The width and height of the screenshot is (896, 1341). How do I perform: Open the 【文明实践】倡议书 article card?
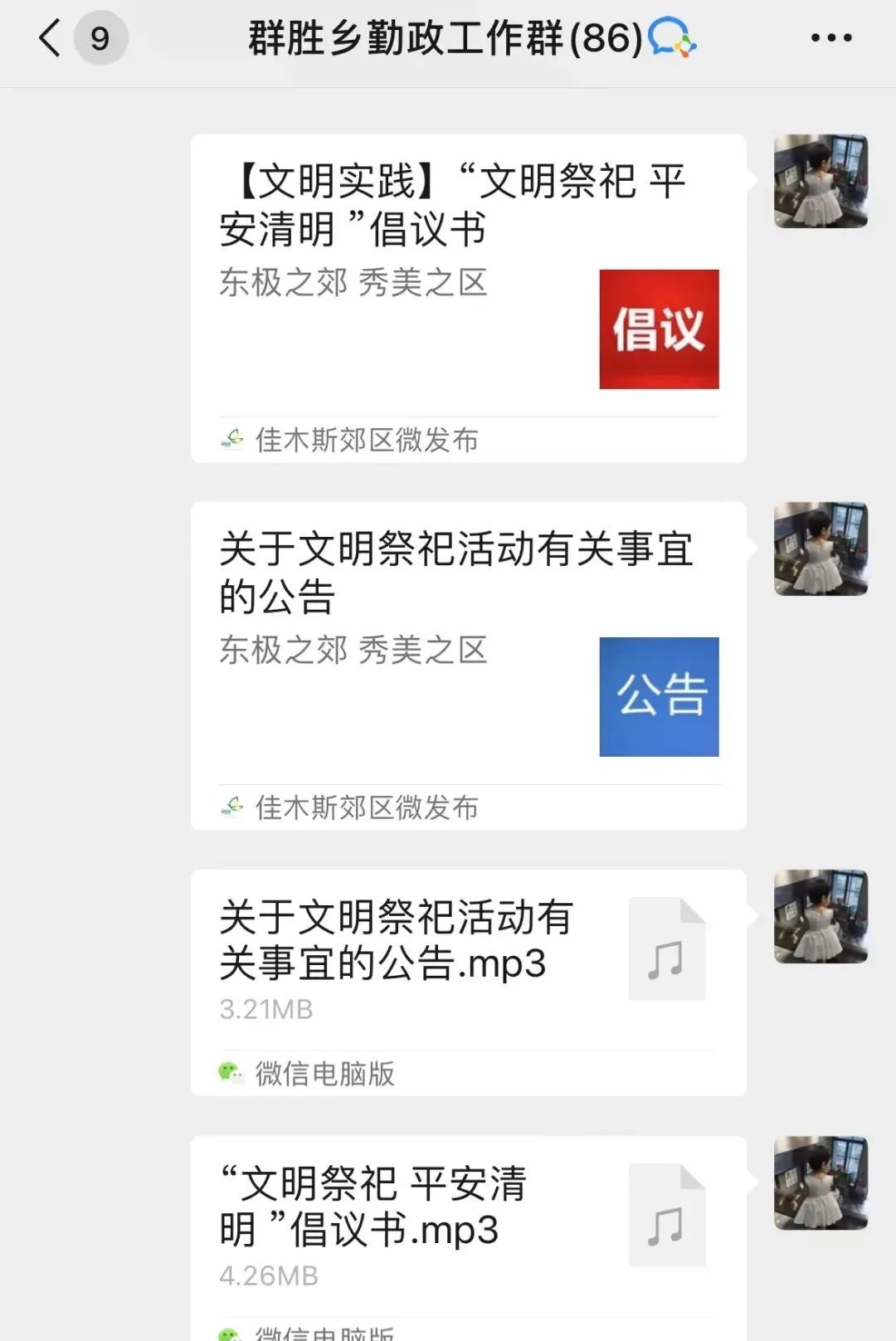click(468, 282)
